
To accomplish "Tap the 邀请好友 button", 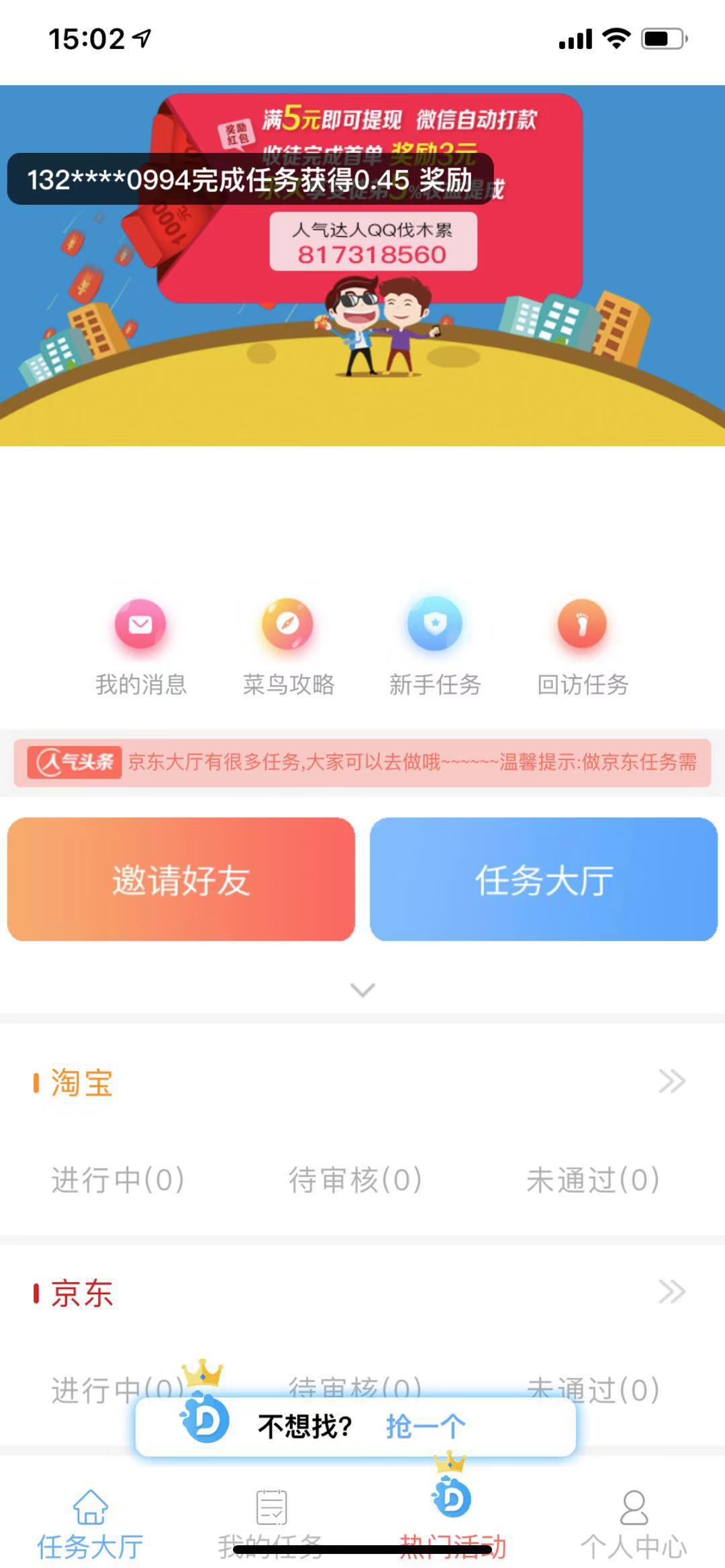I will pos(180,882).
